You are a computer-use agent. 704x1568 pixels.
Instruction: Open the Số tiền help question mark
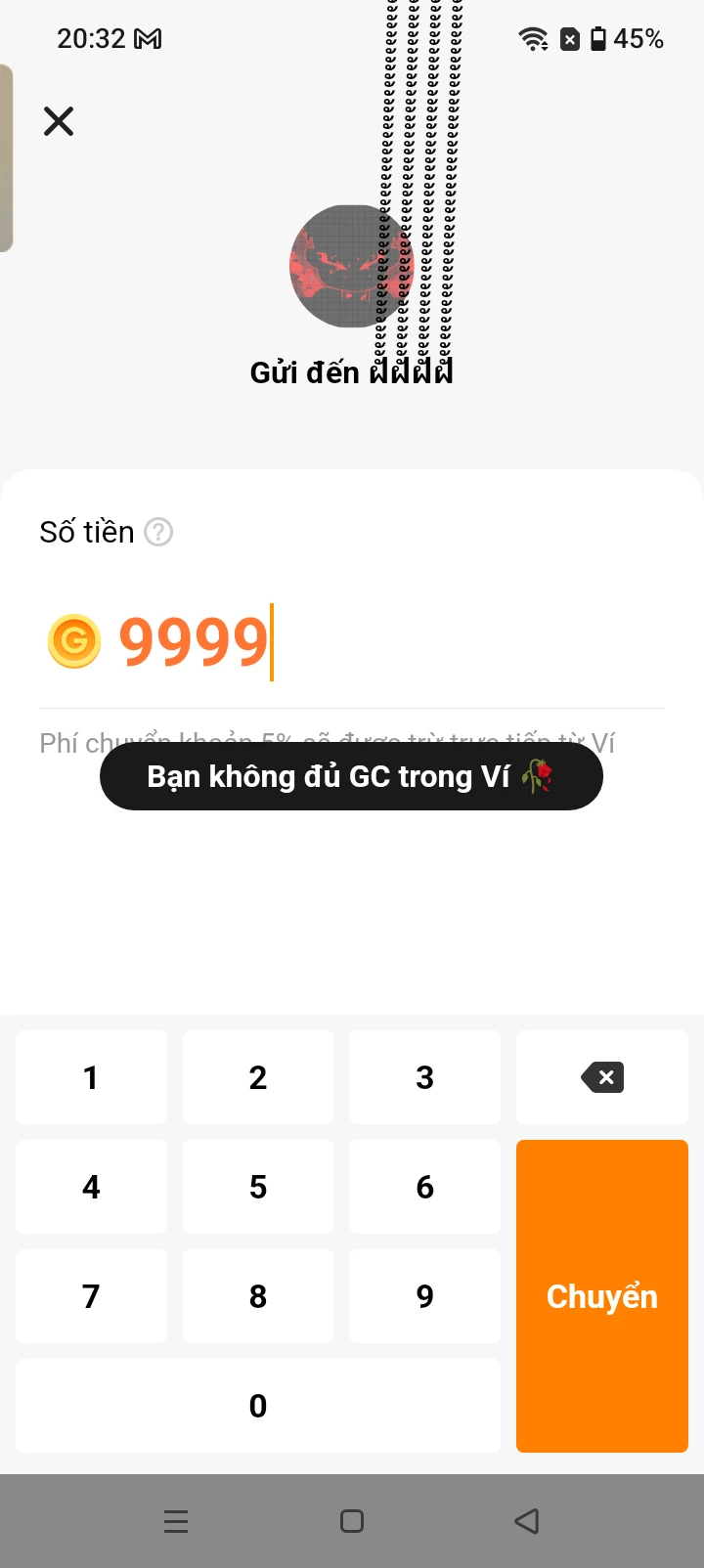point(158,532)
